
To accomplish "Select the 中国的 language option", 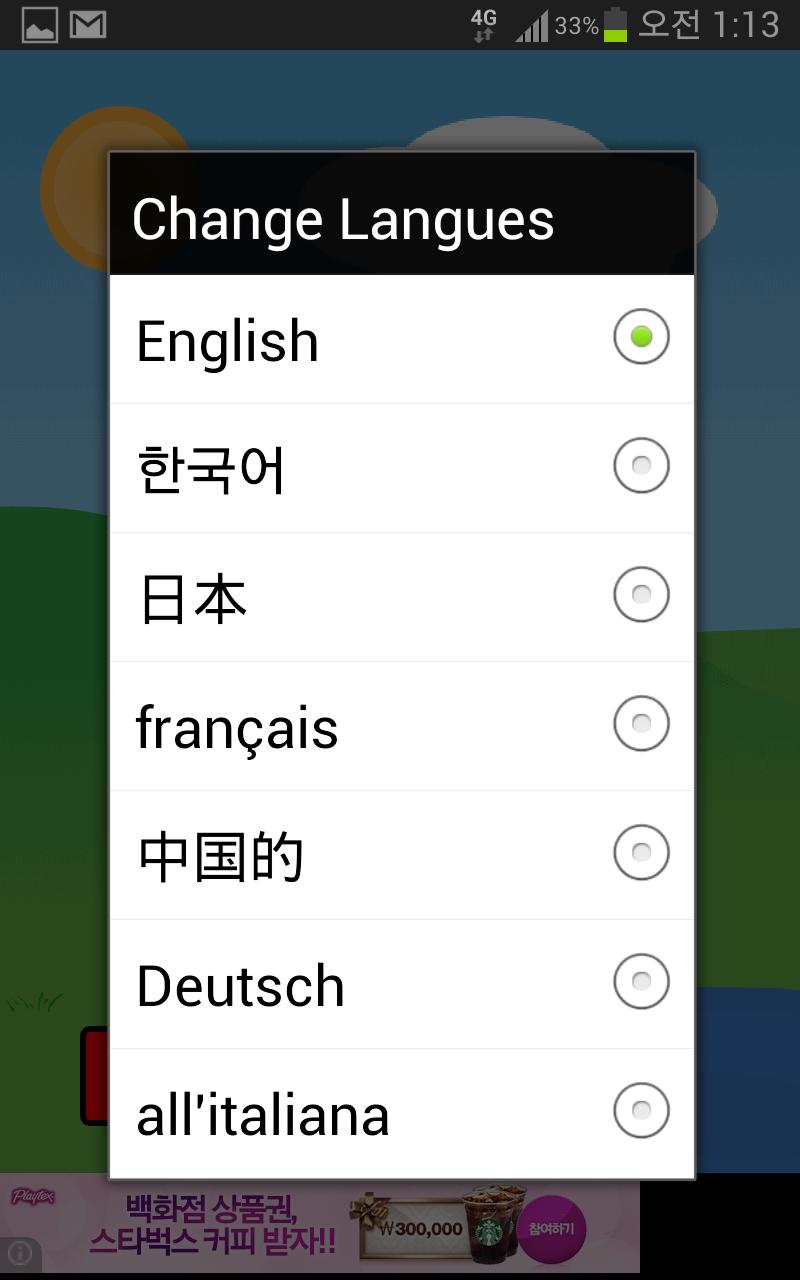I will coord(400,855).
